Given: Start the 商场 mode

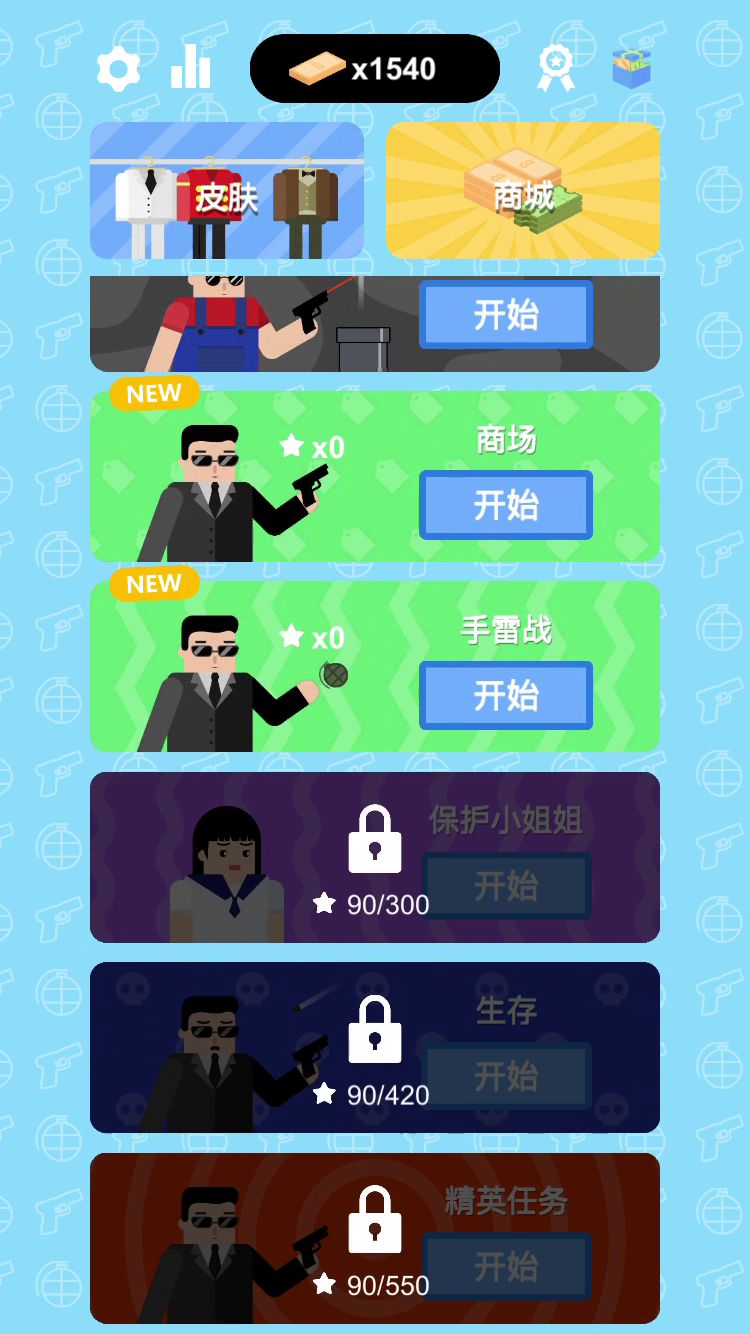Looking at the screenshot, I should 506,505.
